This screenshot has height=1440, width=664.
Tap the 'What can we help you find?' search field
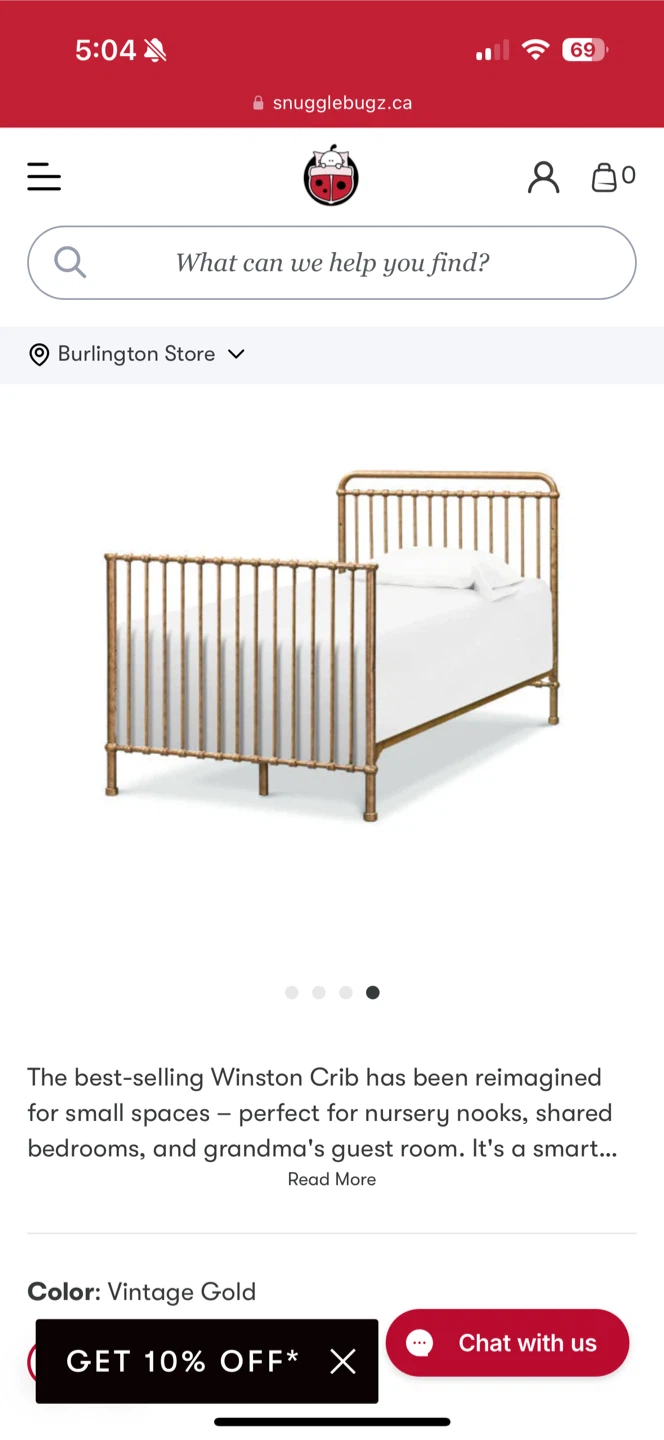point(332,263)
